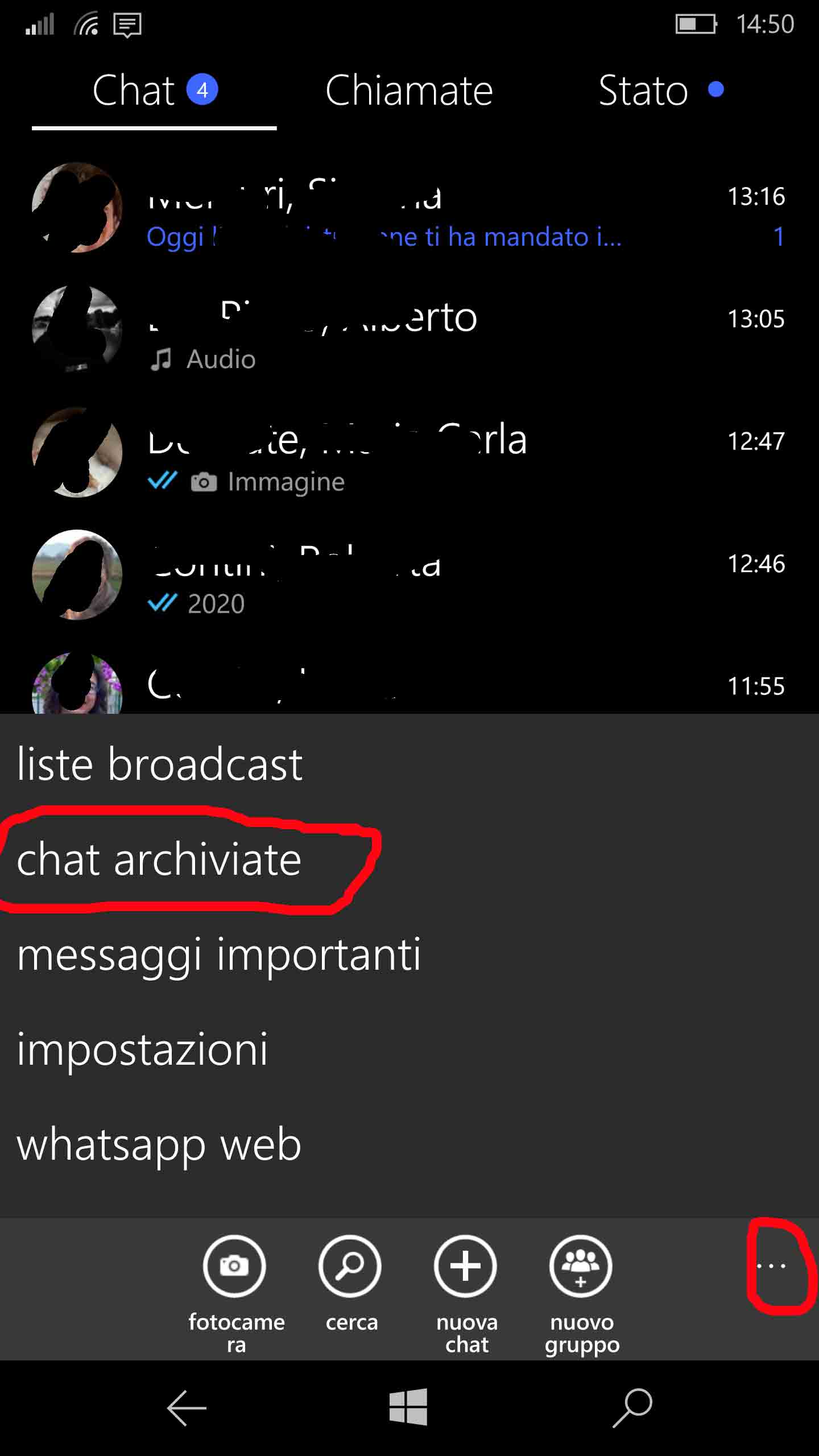Tap the Windows home button
Image resolution: width=819 pixels, height=1456 pixels.
tap(408, 1407)
